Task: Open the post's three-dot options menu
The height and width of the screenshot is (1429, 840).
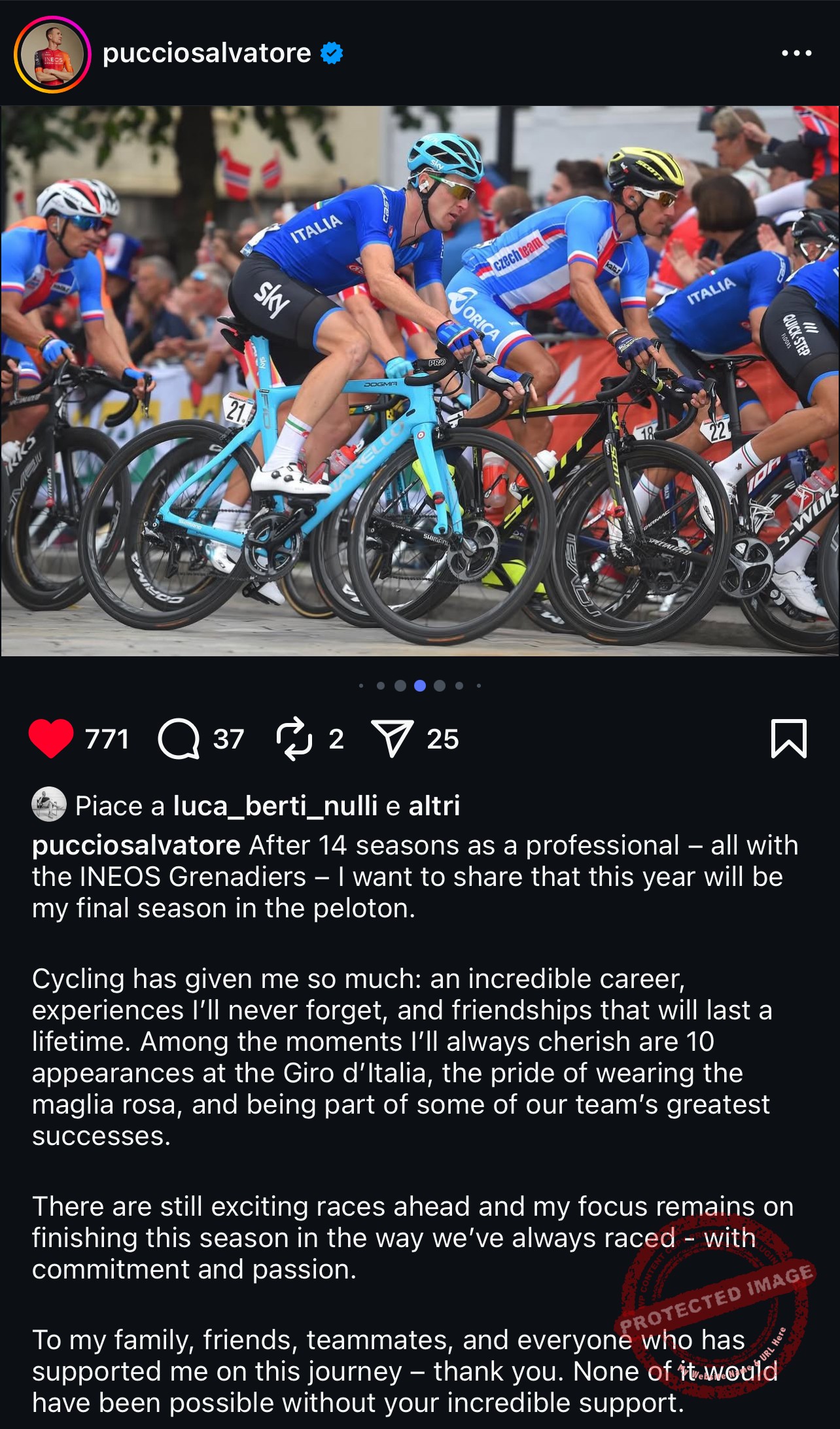Action: pyautogui.click(x=796, y=54)
